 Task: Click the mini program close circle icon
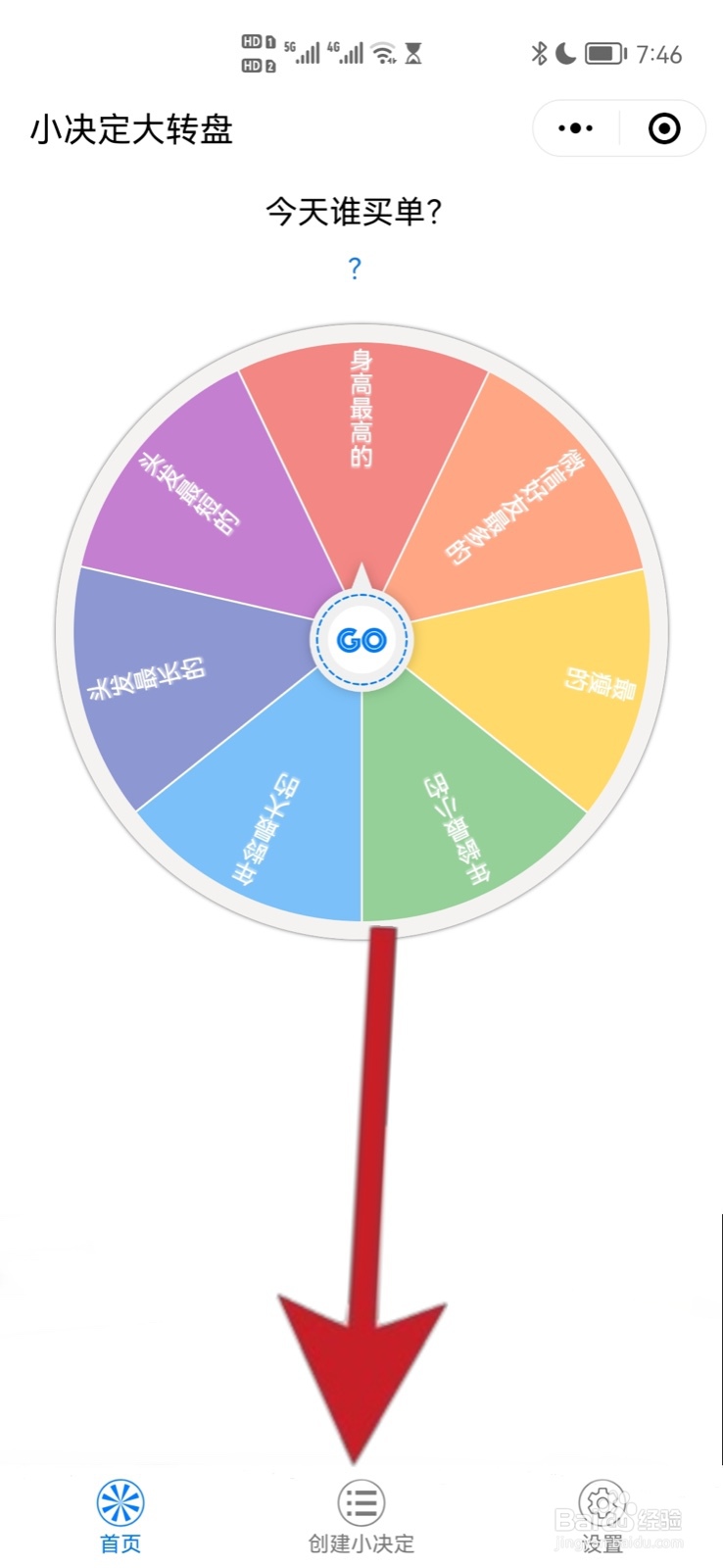(662, 127)
